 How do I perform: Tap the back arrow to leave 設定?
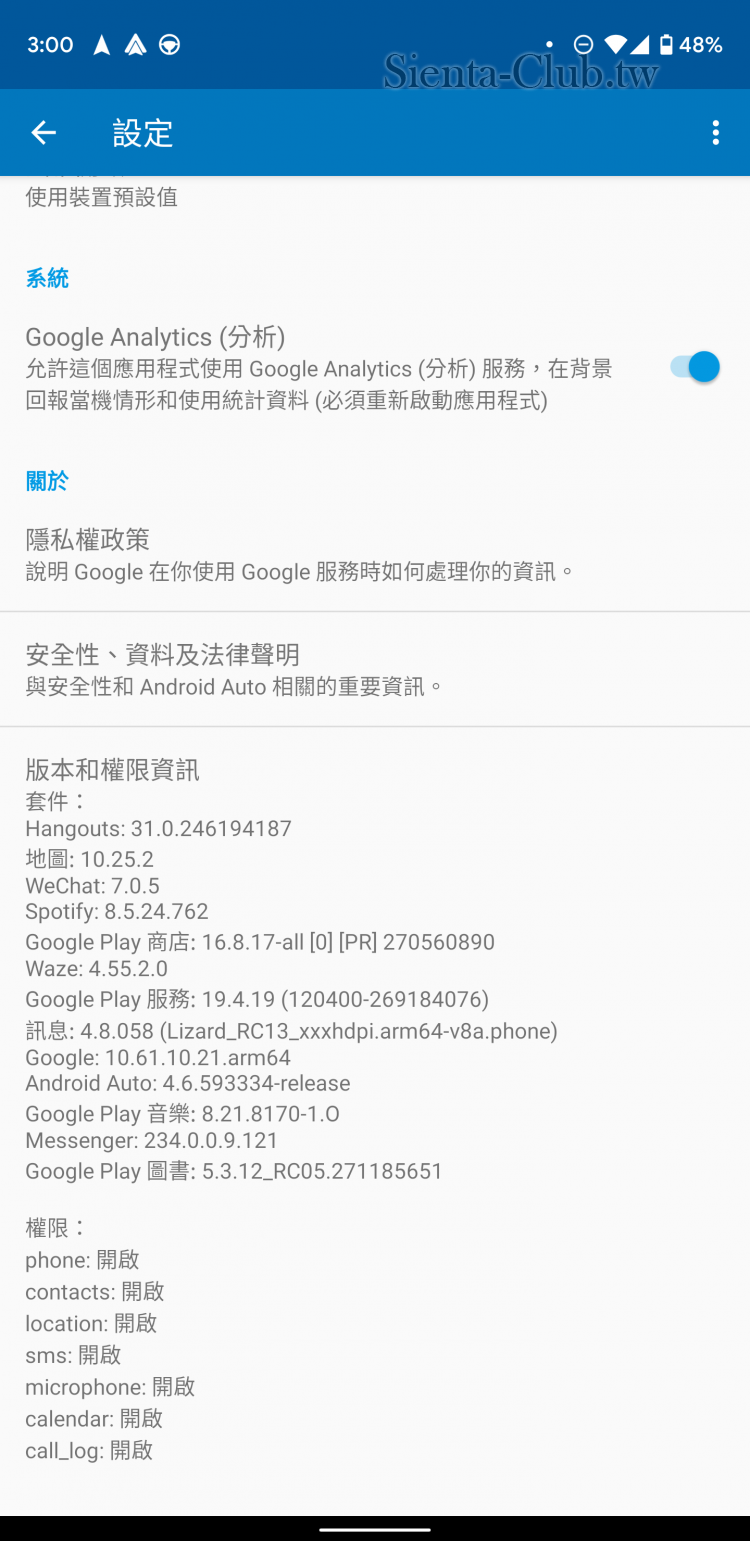tap(43, 132)
